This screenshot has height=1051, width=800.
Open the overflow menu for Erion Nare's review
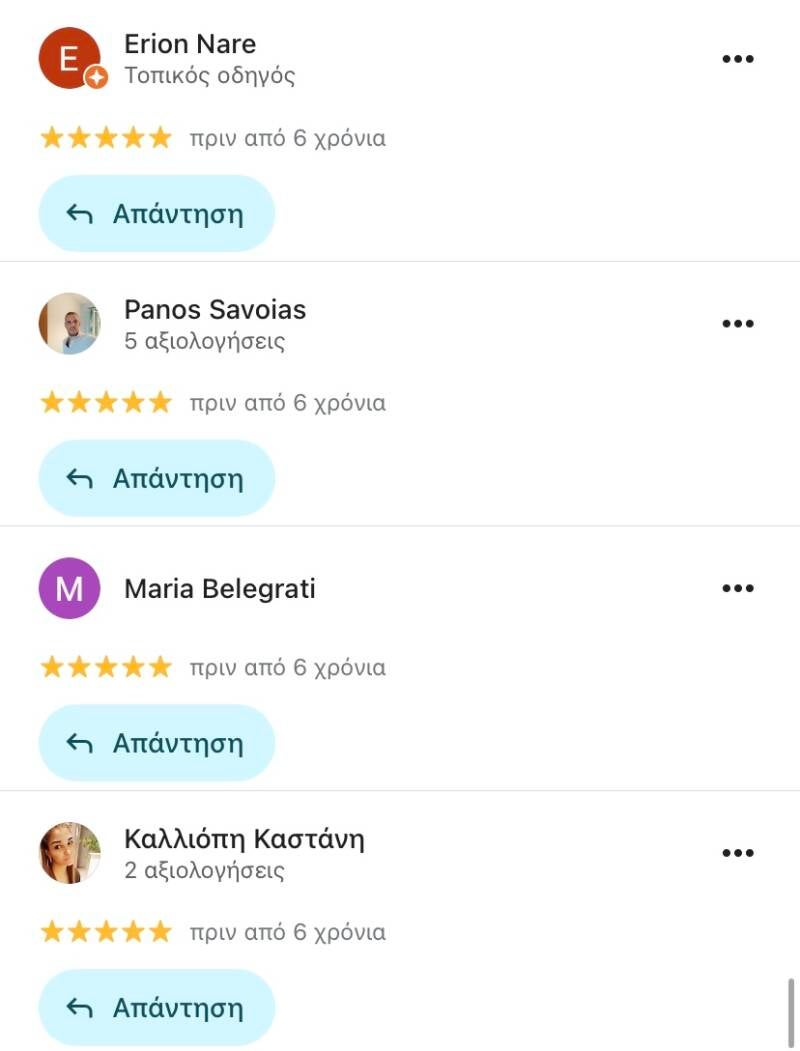[x=737, y=59]
